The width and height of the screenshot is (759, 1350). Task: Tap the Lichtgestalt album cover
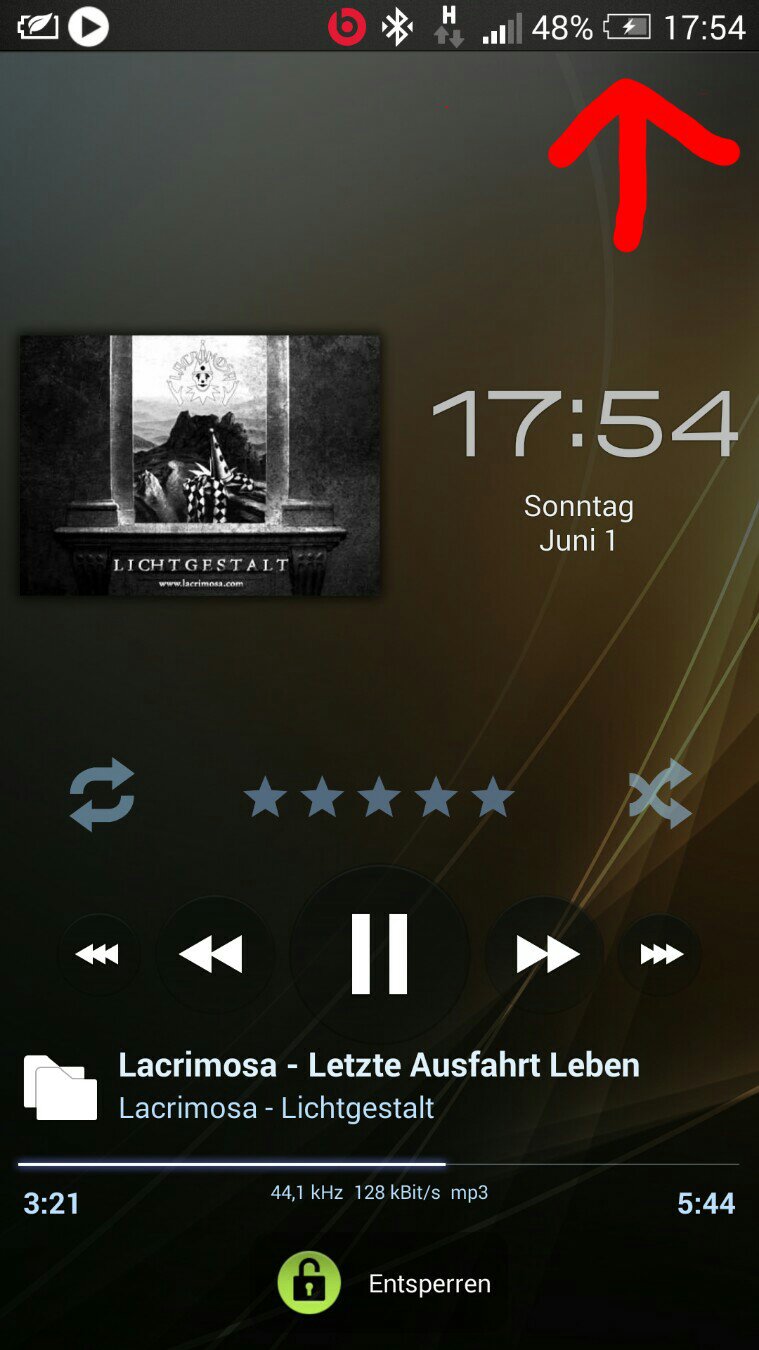click(200, 465)
